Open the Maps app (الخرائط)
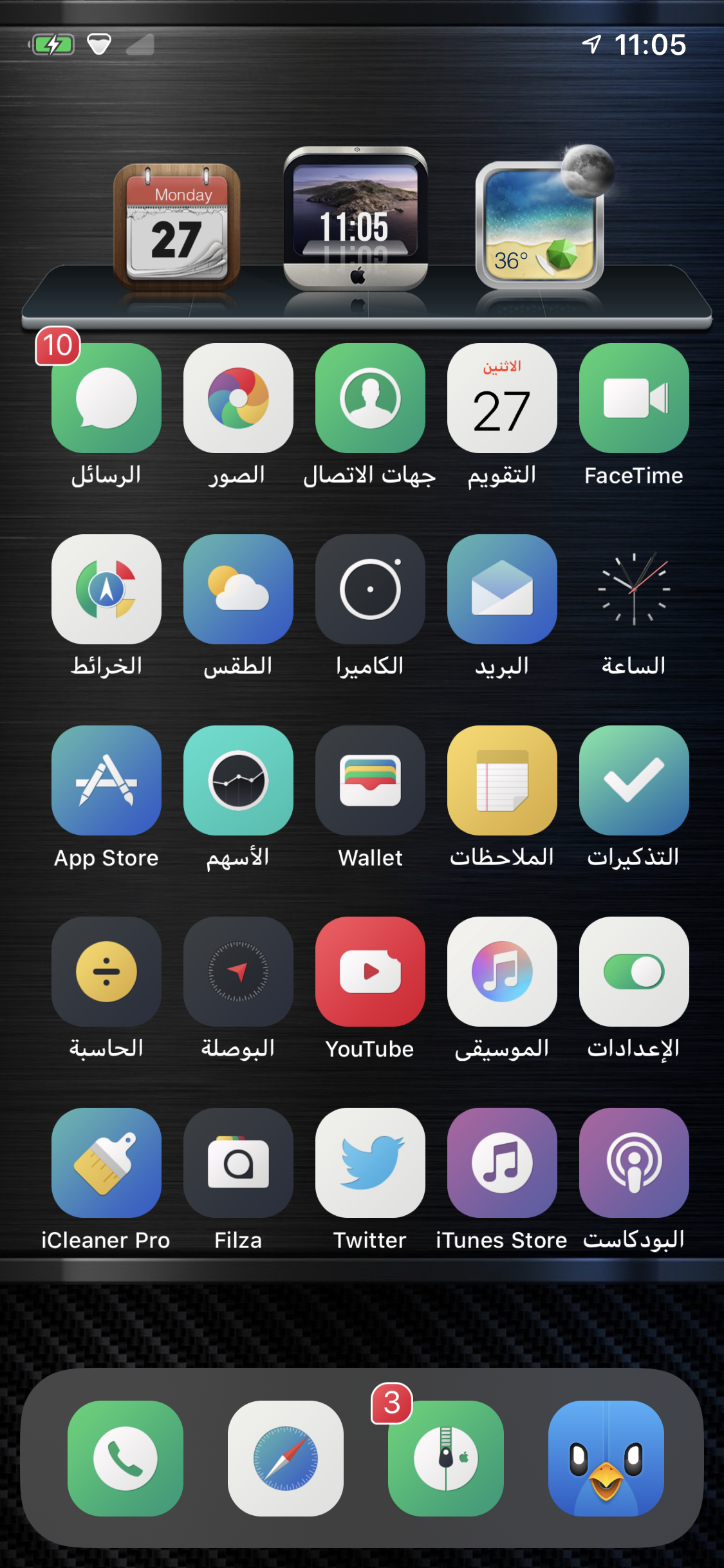The height and width of the screenshot is (1568, 724). (106, 589)
